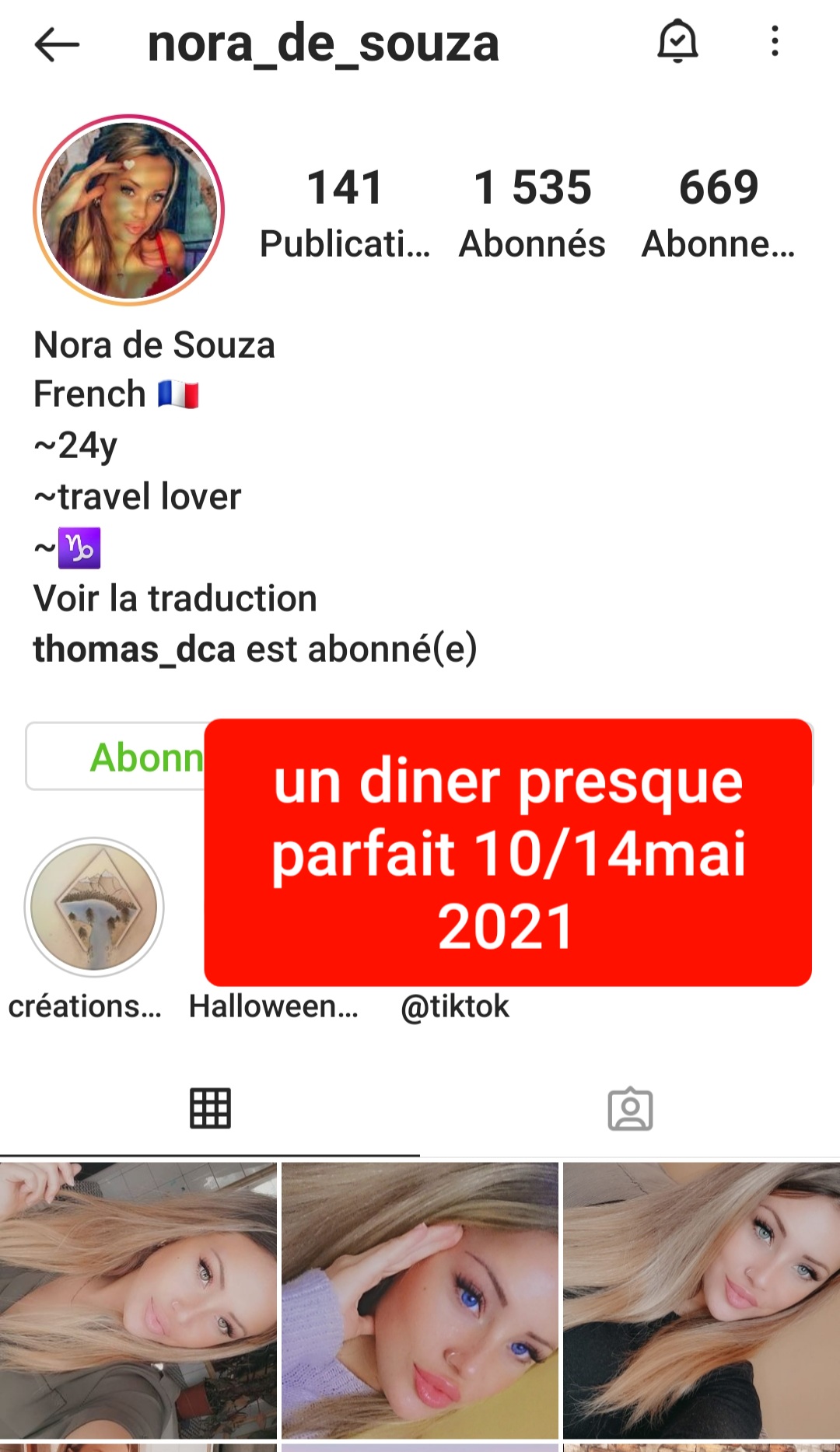Tap Voir la traduction
The height and width of the screenshot is (1452, 840).
(x=175, y=599)
